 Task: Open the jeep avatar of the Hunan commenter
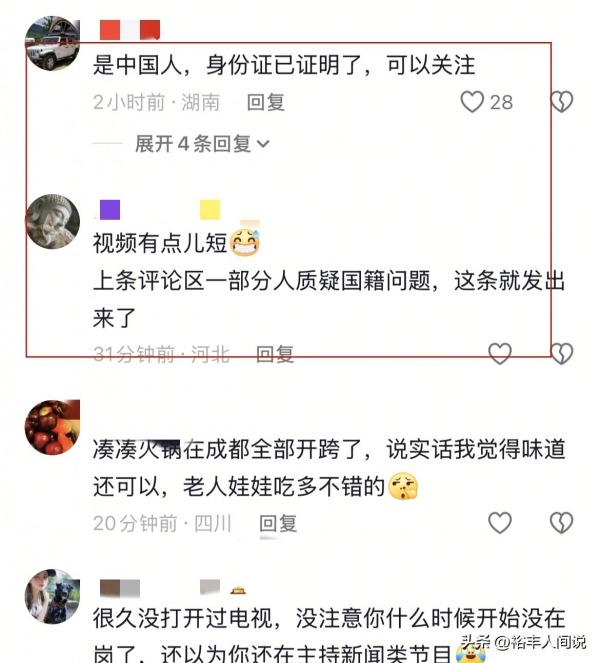pos(52,44)
